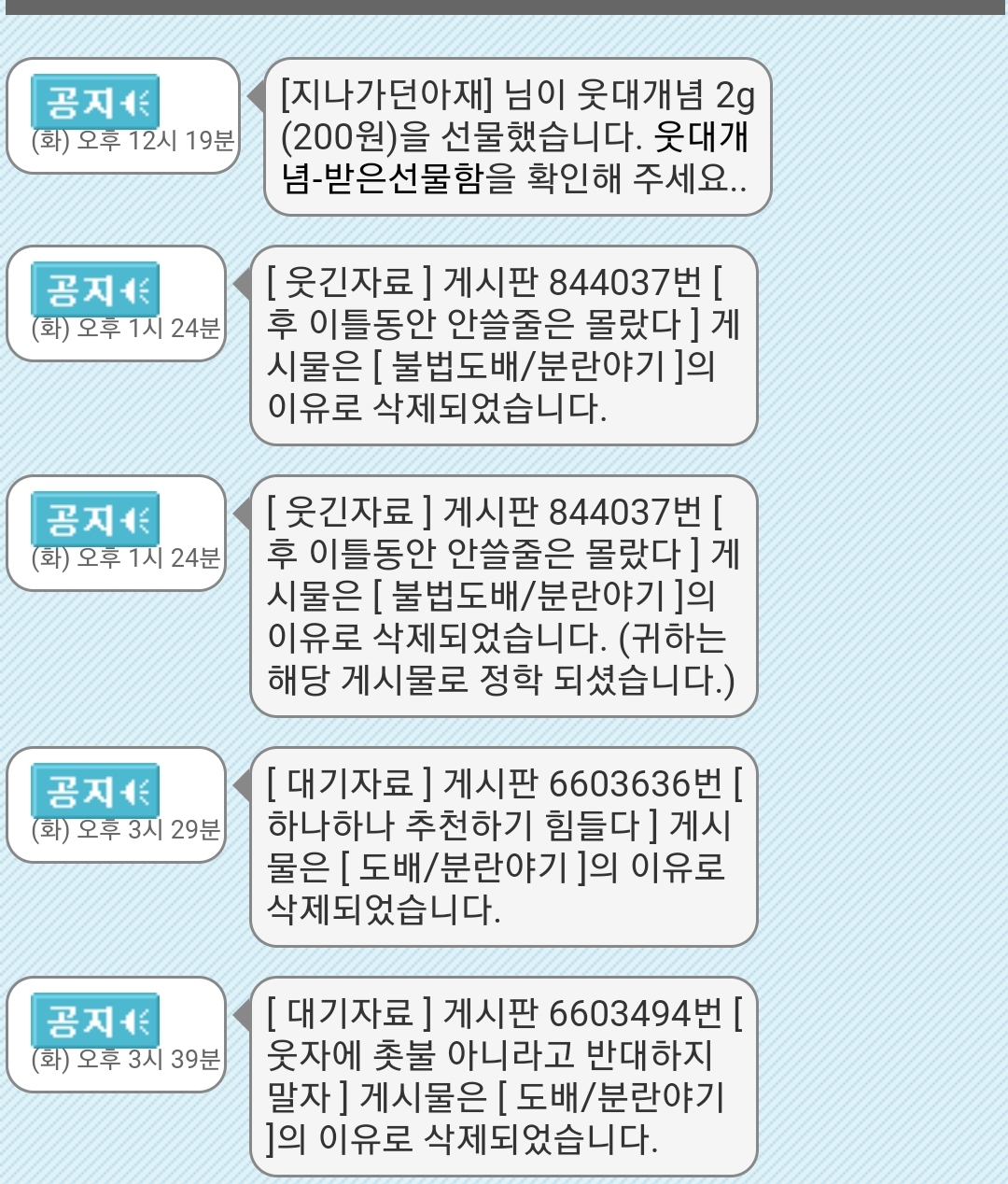Screen dimensions: 1008x1184
Task: Open the 844037 deletion notice without the suspension note
Action: 503,345
